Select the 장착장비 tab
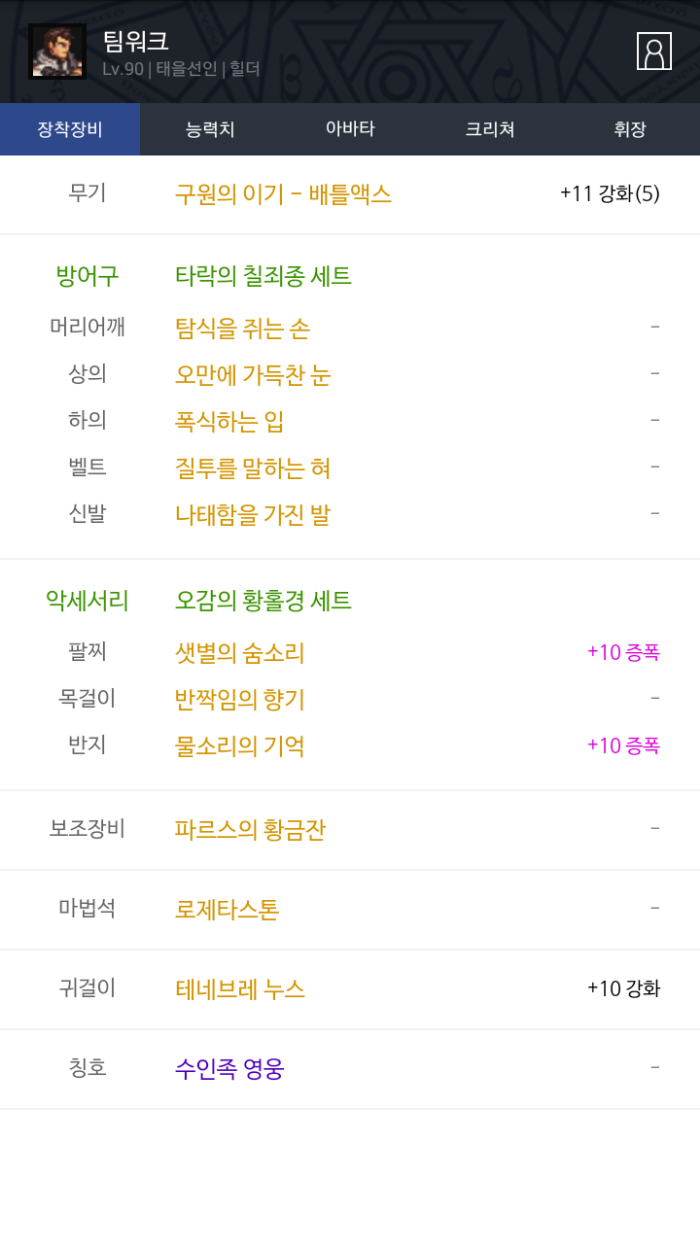 [70, 129]
